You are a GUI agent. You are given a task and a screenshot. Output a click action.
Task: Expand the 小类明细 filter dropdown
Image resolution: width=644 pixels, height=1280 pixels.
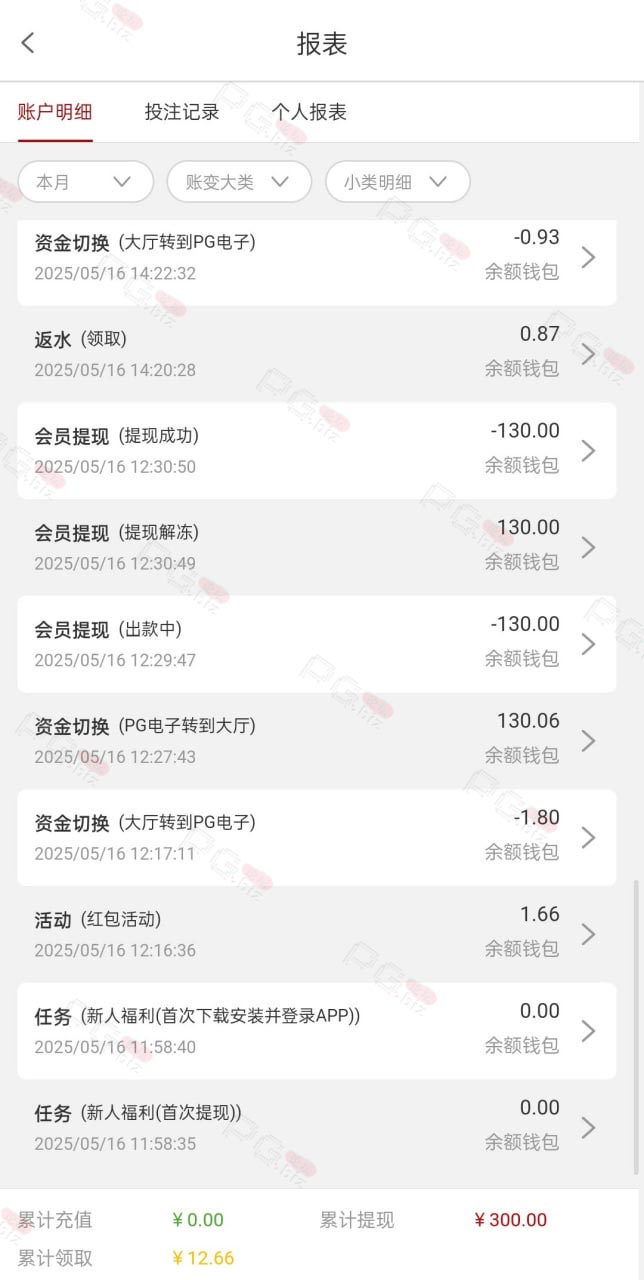pyautogui.click(x=397, y=182)
